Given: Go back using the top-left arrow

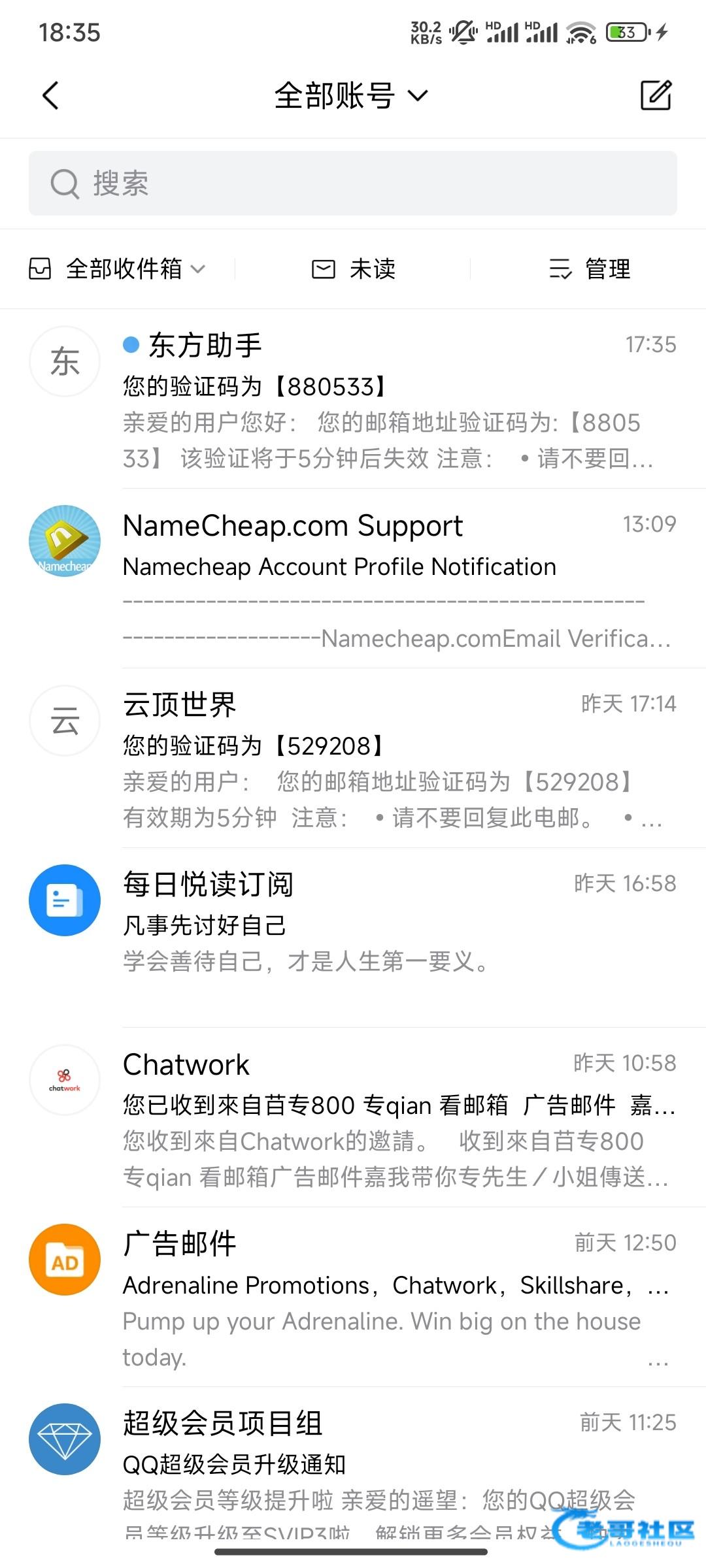Looking at the screenshot, I should [50, 95].
